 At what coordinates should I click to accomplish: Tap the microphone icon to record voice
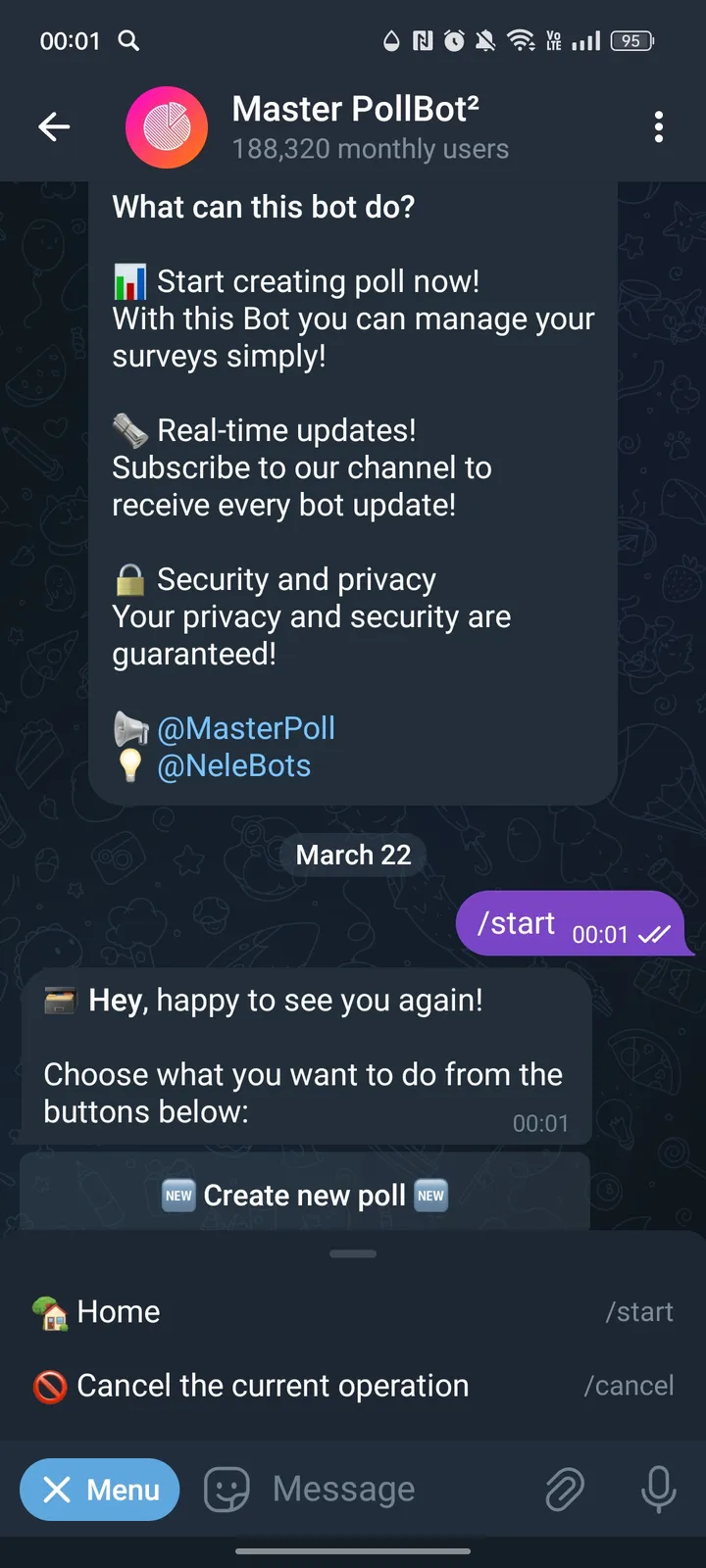[x=657, y=1490]
